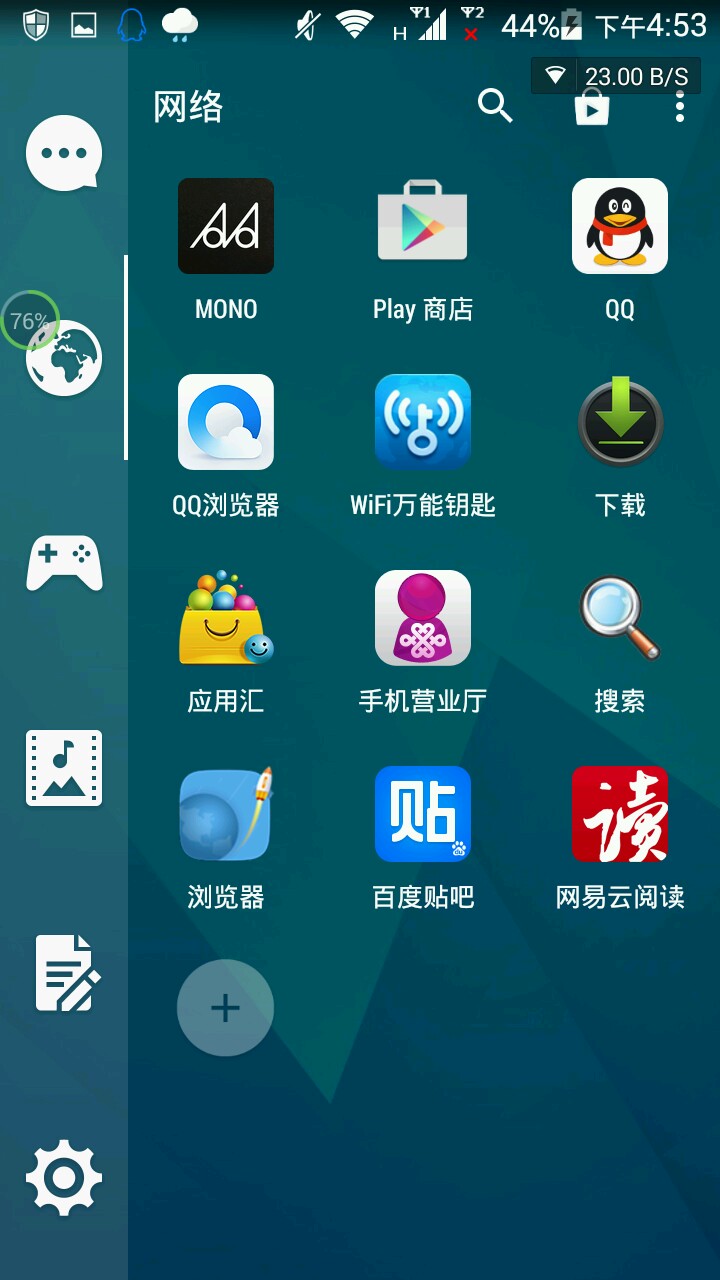This screenshot has height=1280, width=720.
Task: Open the search magnifier in the top bar
Action: pyautogui.click(x=495, y=105)
